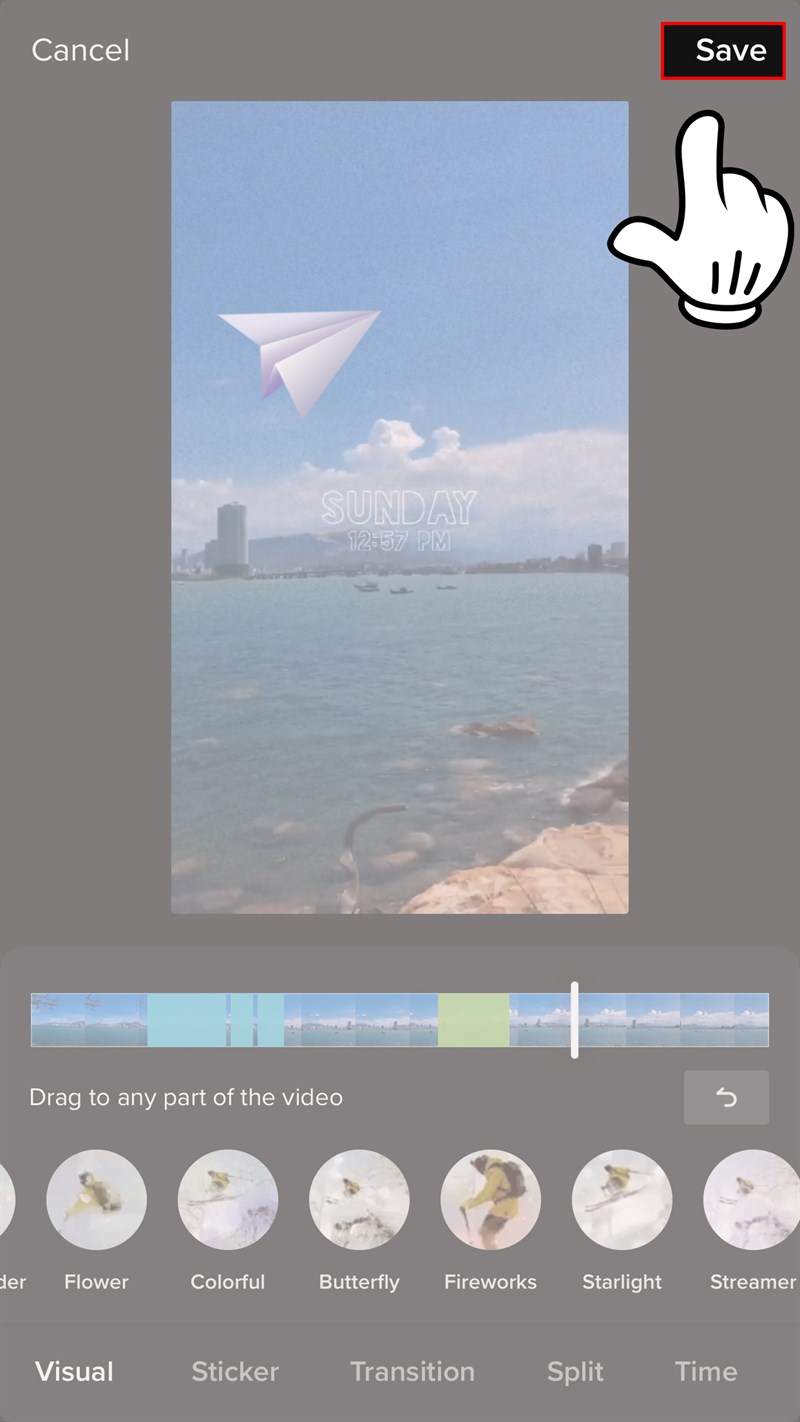Open the Time effects tab
This screenshot has height=1422, width=800.
[705, 1371]
